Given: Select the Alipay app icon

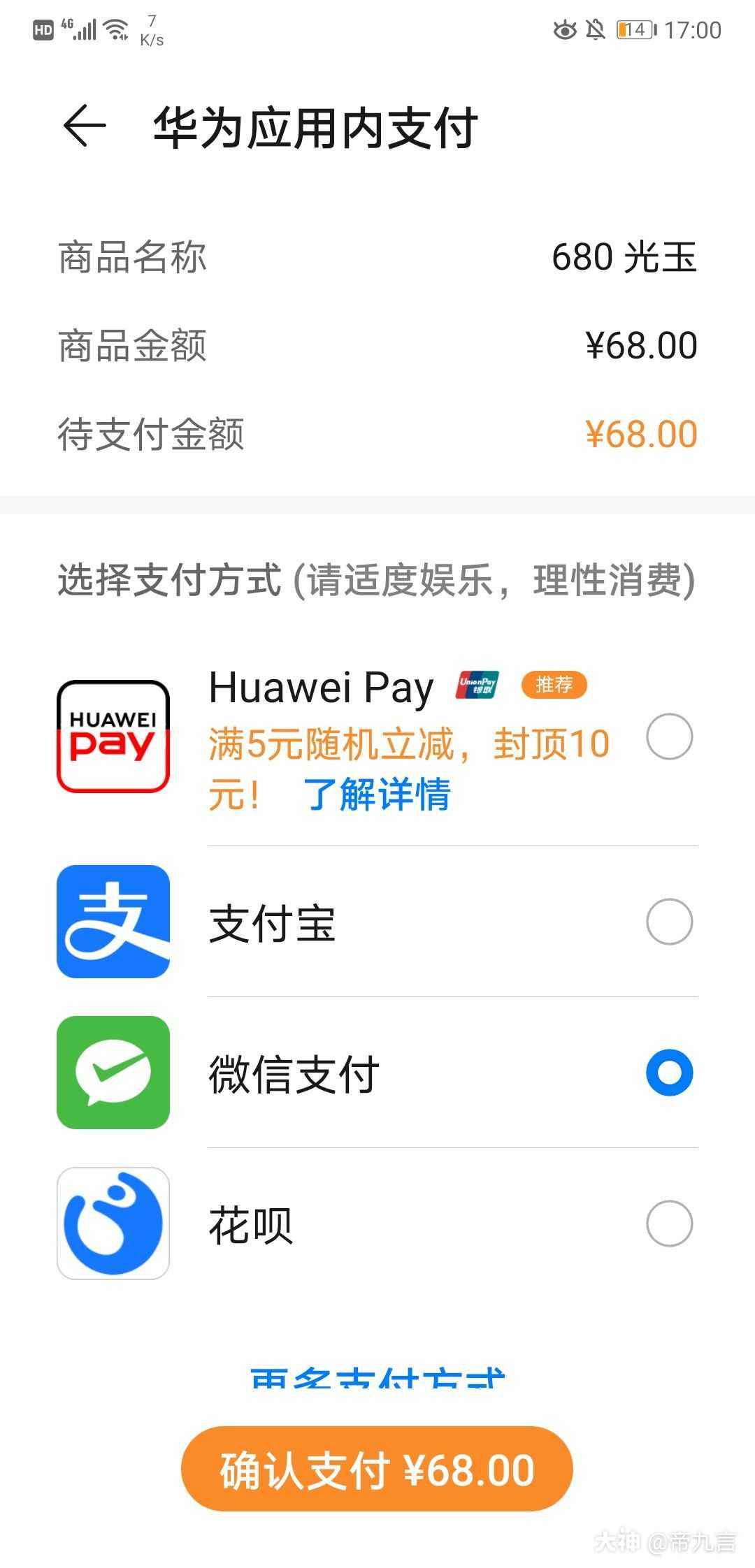Looking at the screenshot, I should (x=113, y=921).
